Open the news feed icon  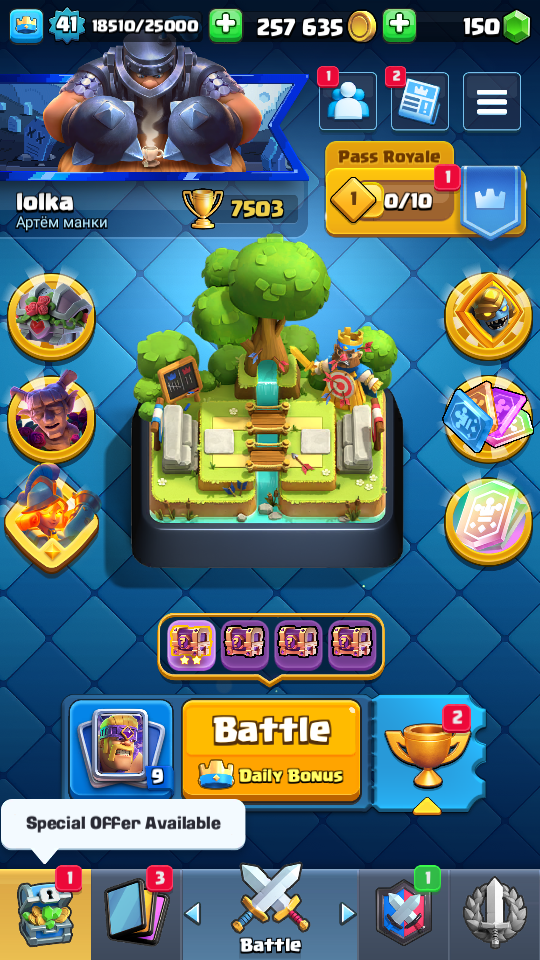click(420, 101)
